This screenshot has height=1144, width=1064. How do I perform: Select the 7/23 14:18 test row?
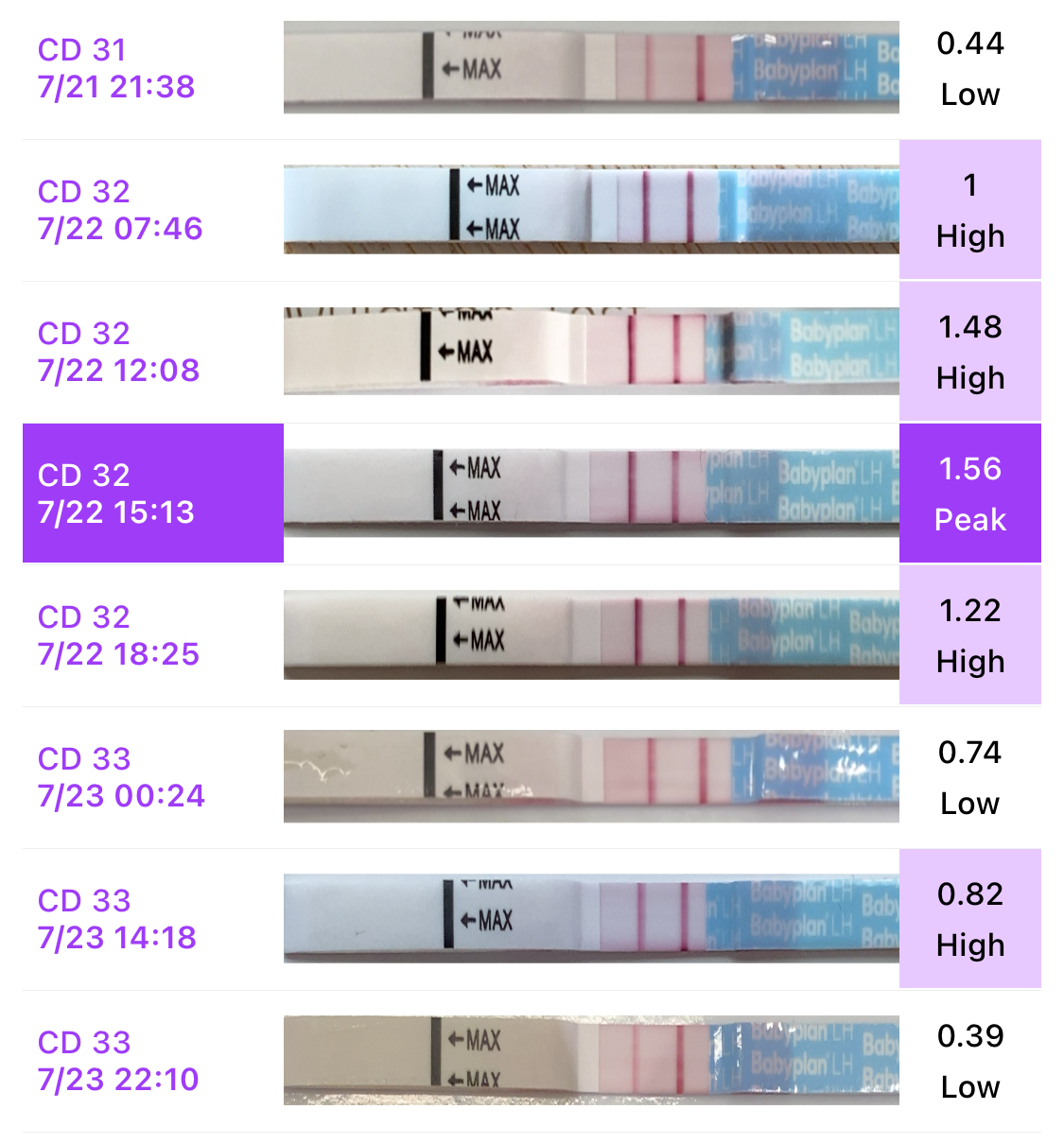117,919
